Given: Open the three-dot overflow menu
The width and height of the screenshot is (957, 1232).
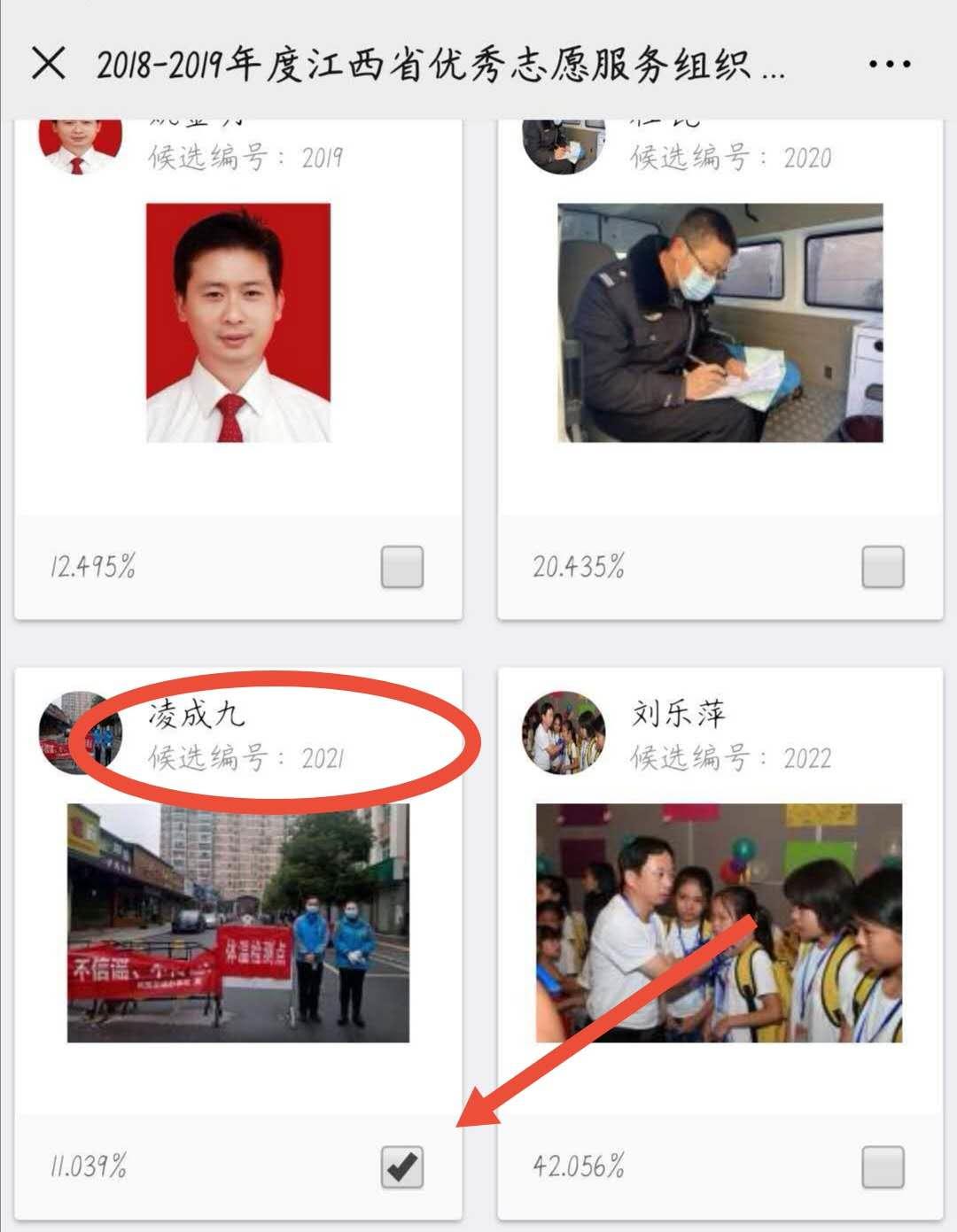Looking at the screenshot, I should 889,64.
